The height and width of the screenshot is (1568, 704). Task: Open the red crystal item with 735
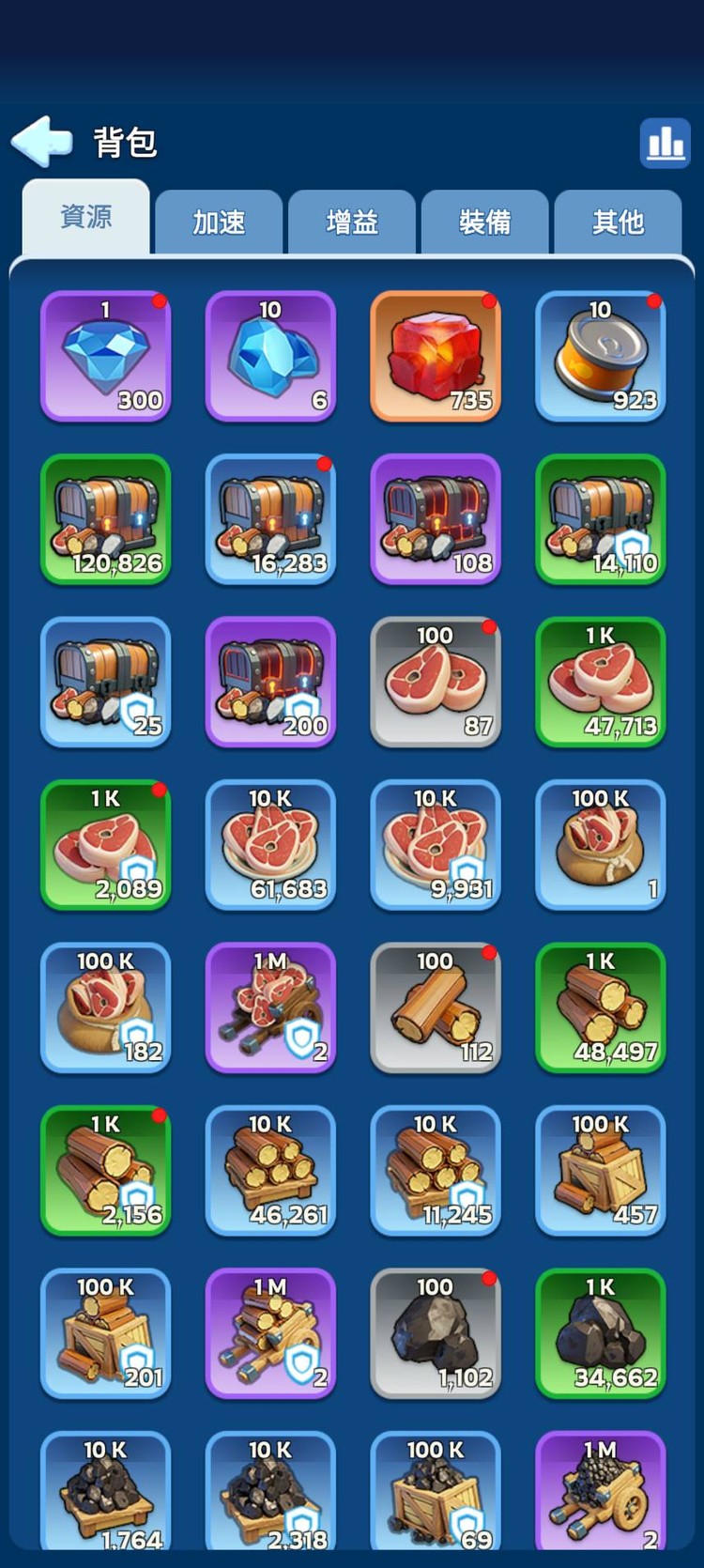436,356
